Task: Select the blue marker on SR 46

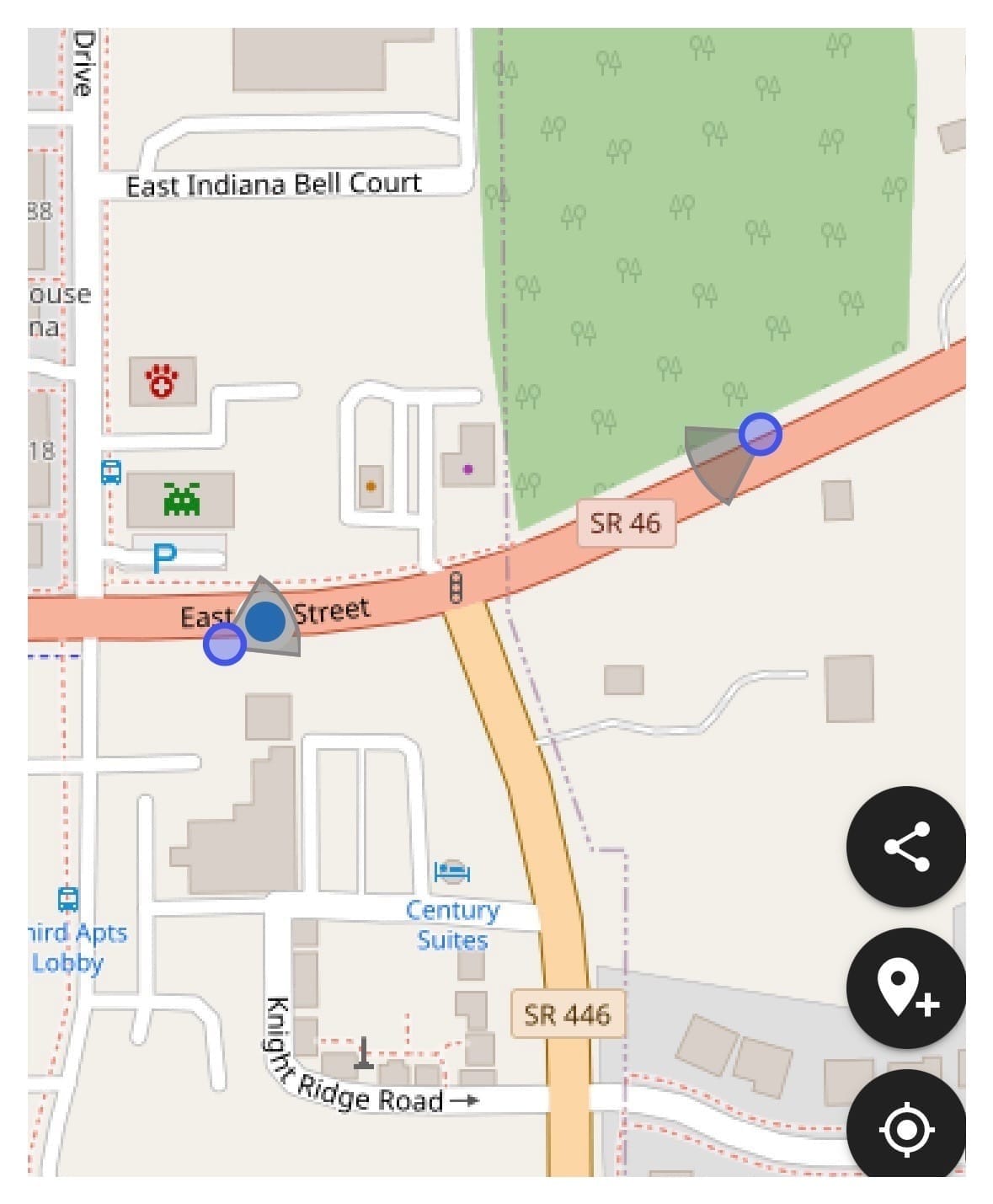Action: [761, 434]
